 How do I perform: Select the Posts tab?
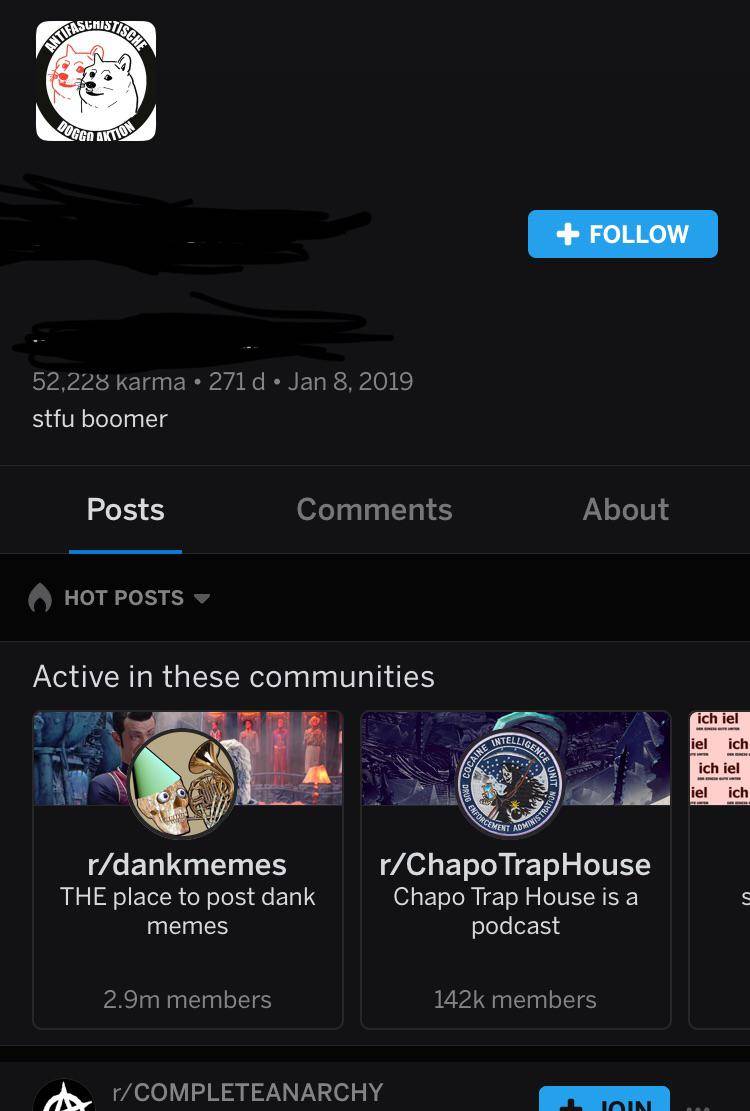coord(125,509)
